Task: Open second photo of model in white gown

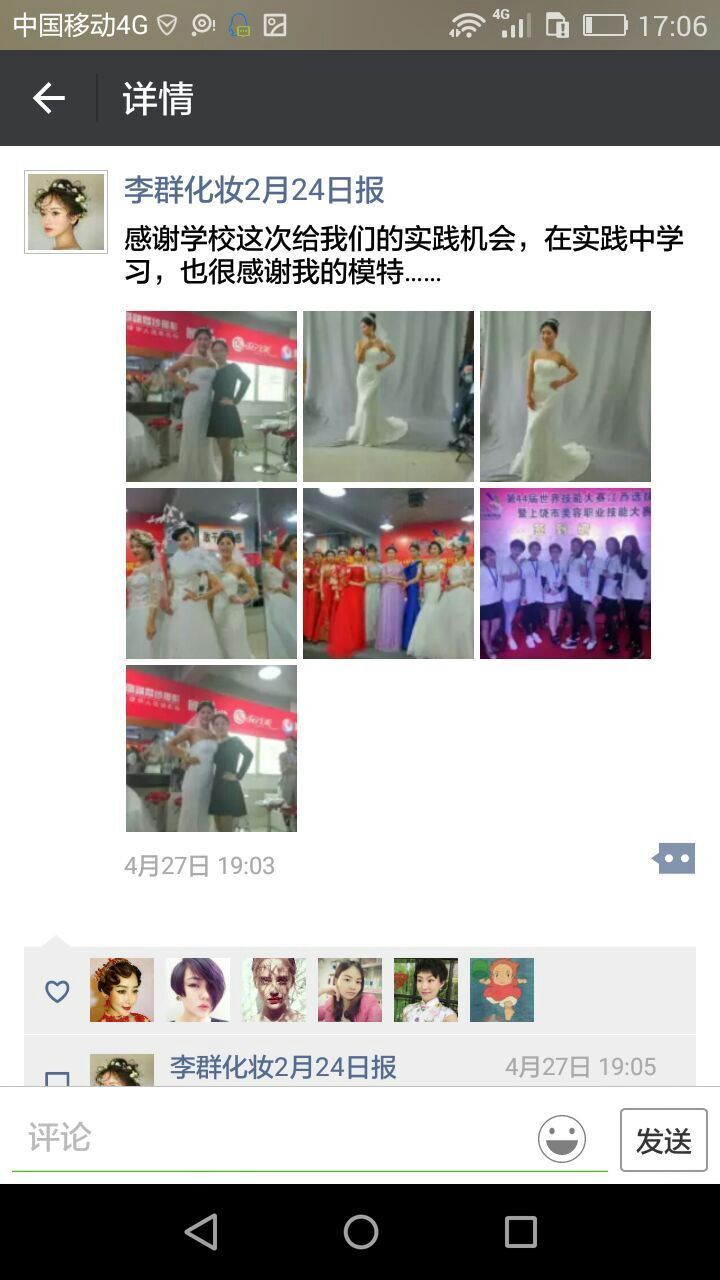Action: [388, 396]
